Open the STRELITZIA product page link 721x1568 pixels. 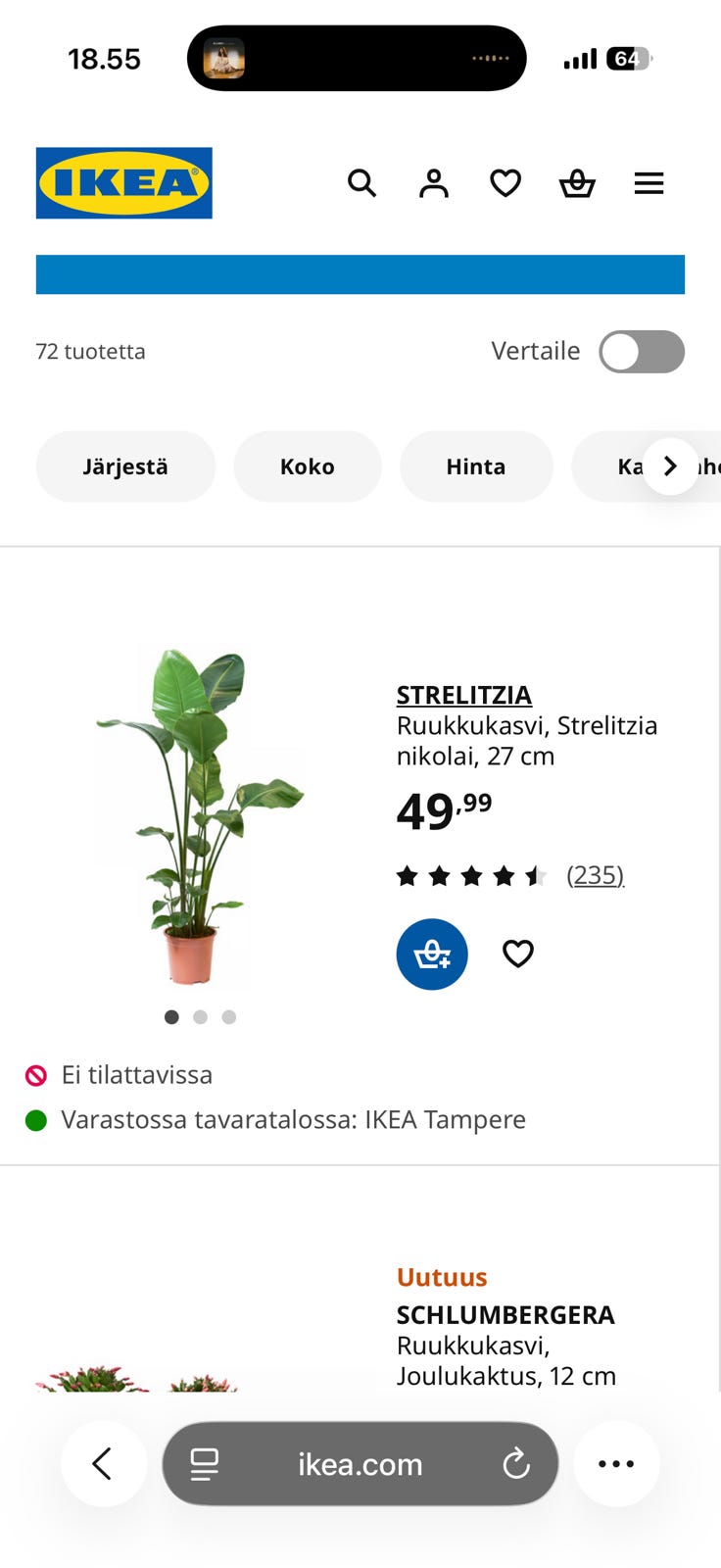point(463,694)
